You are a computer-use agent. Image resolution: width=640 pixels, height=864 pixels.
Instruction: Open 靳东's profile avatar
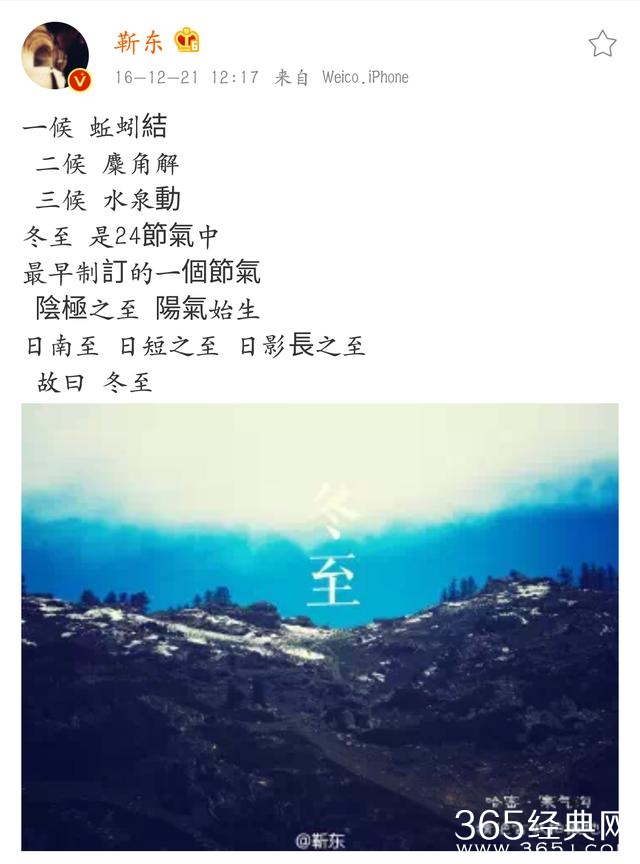coord(56,56)
